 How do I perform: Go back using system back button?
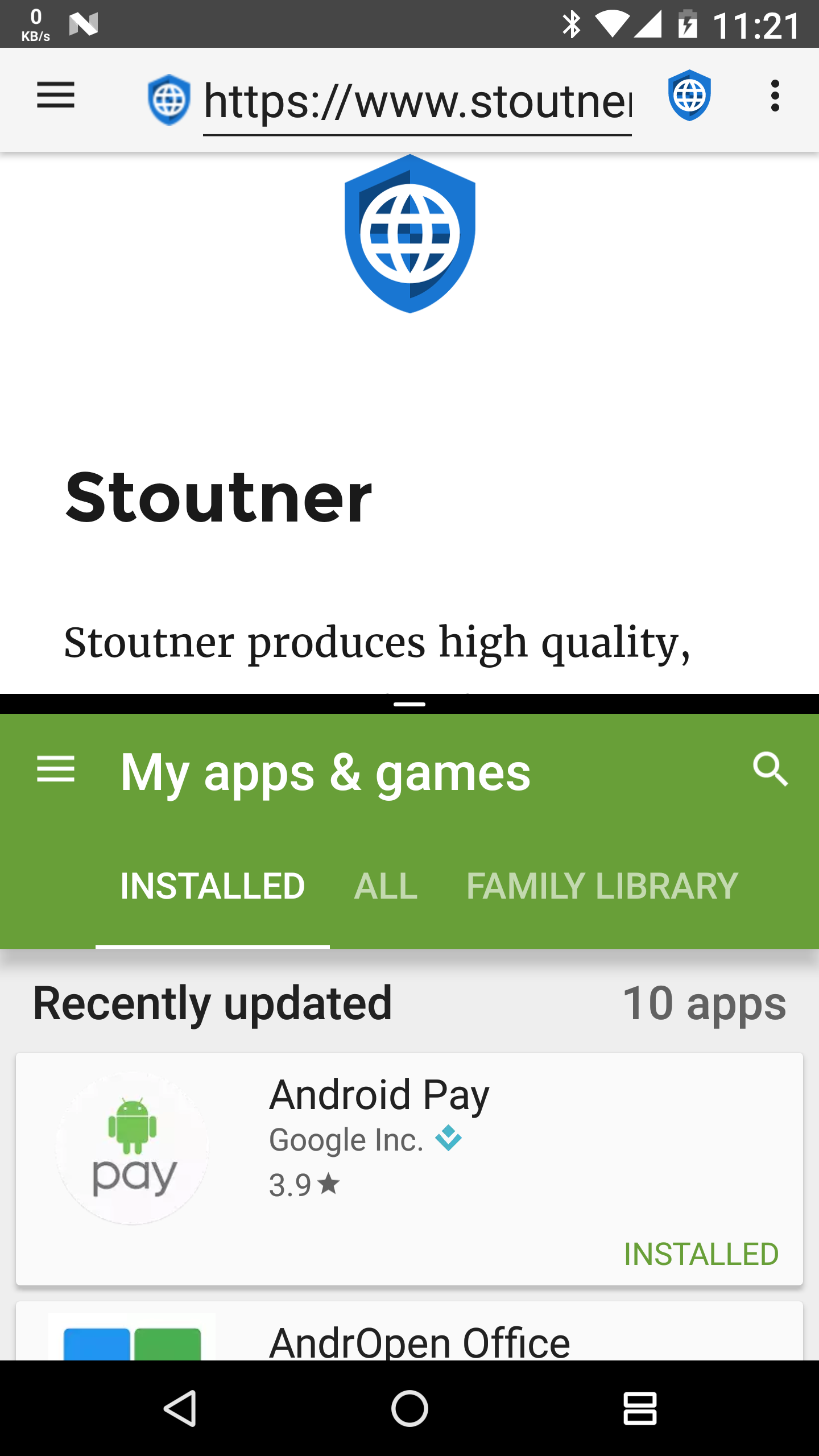click(x=181, y=1408)
